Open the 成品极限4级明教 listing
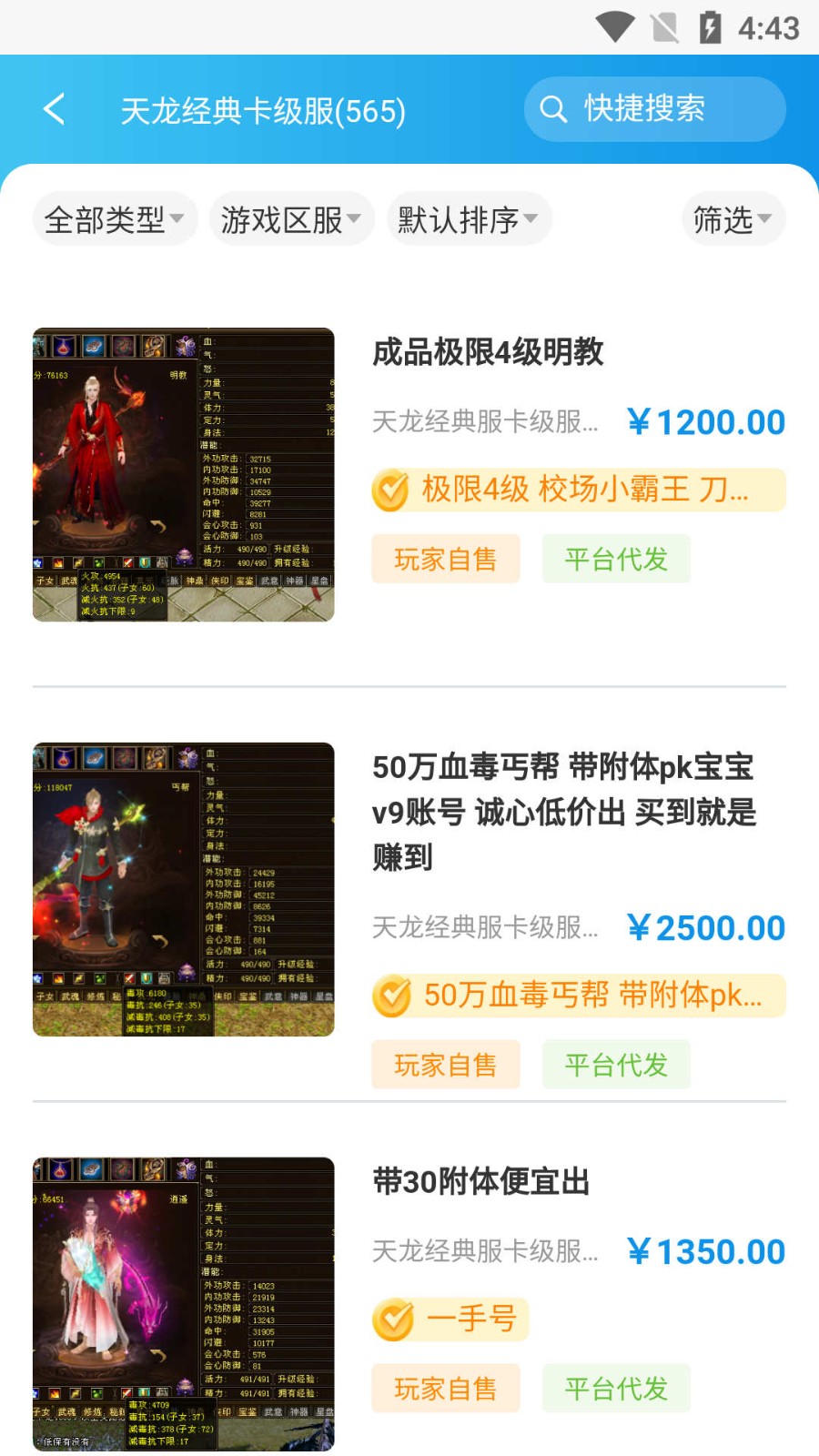 click(x=488, y=352)
